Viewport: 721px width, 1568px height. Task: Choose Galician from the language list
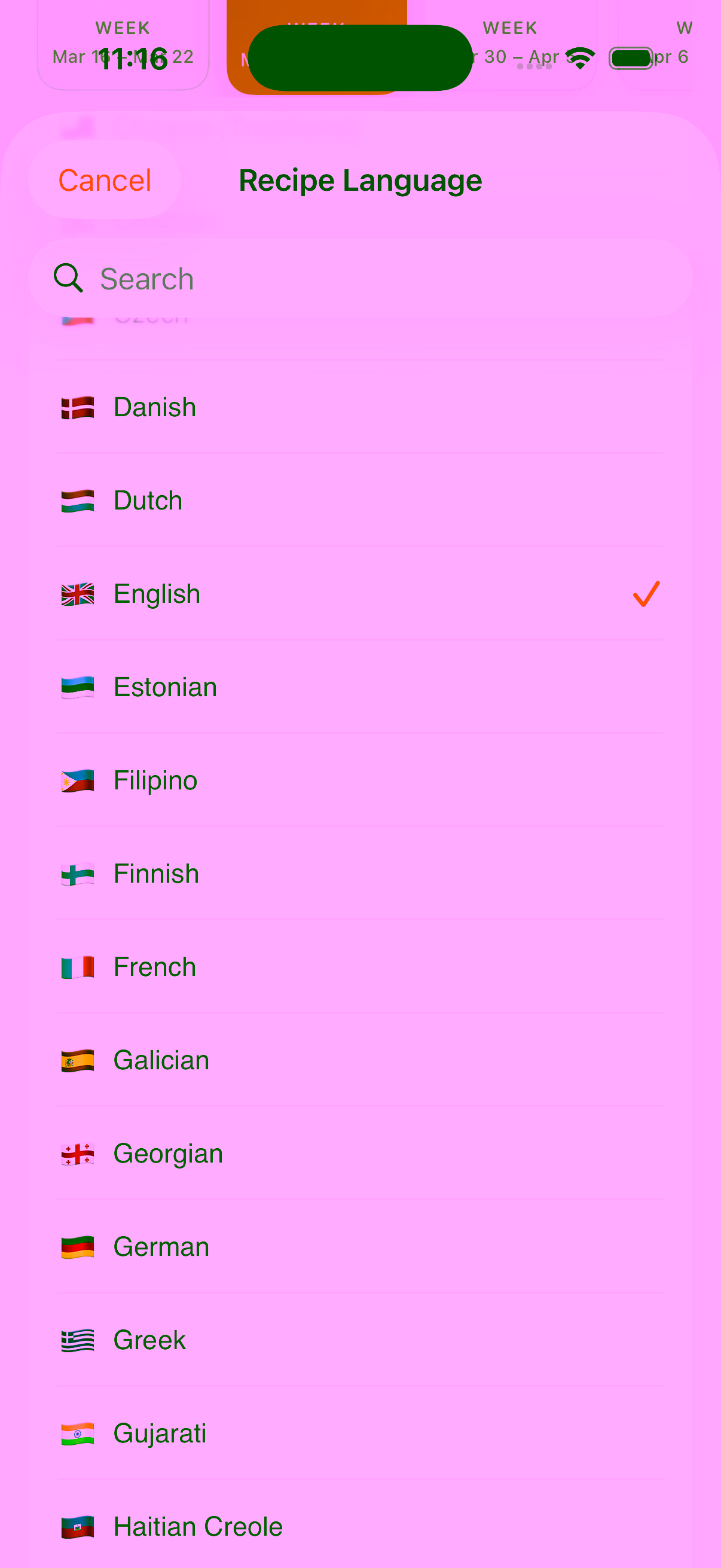(x=160, y=1060)
